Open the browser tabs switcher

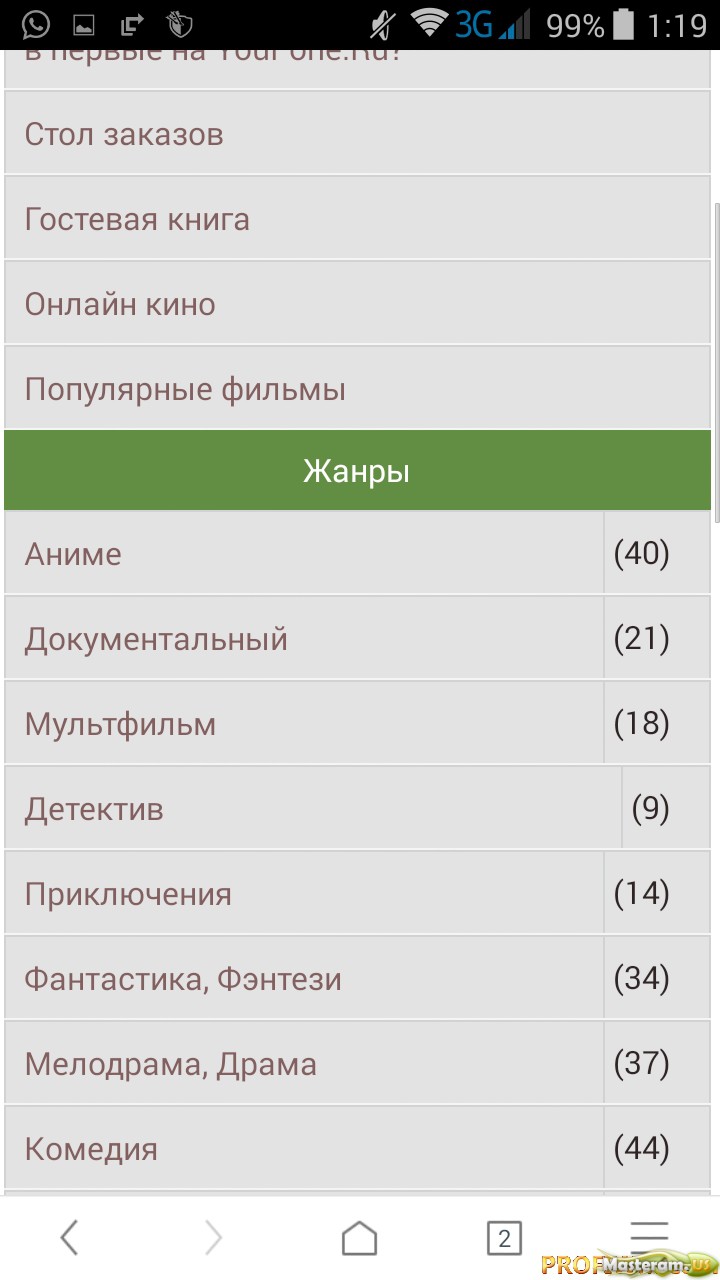pos(504,1239)
